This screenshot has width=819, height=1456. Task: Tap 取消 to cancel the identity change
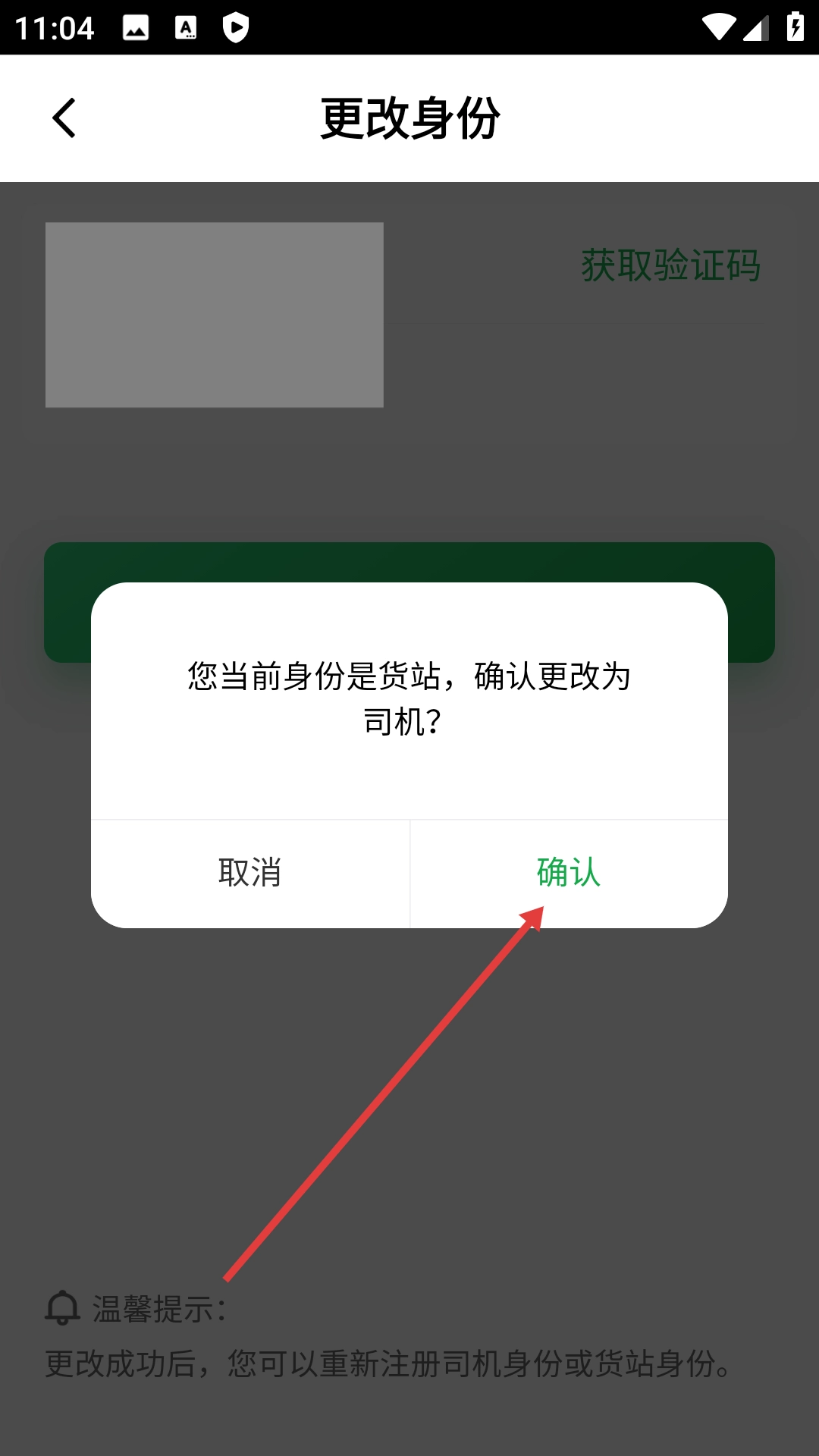click(x=250, y=873)
